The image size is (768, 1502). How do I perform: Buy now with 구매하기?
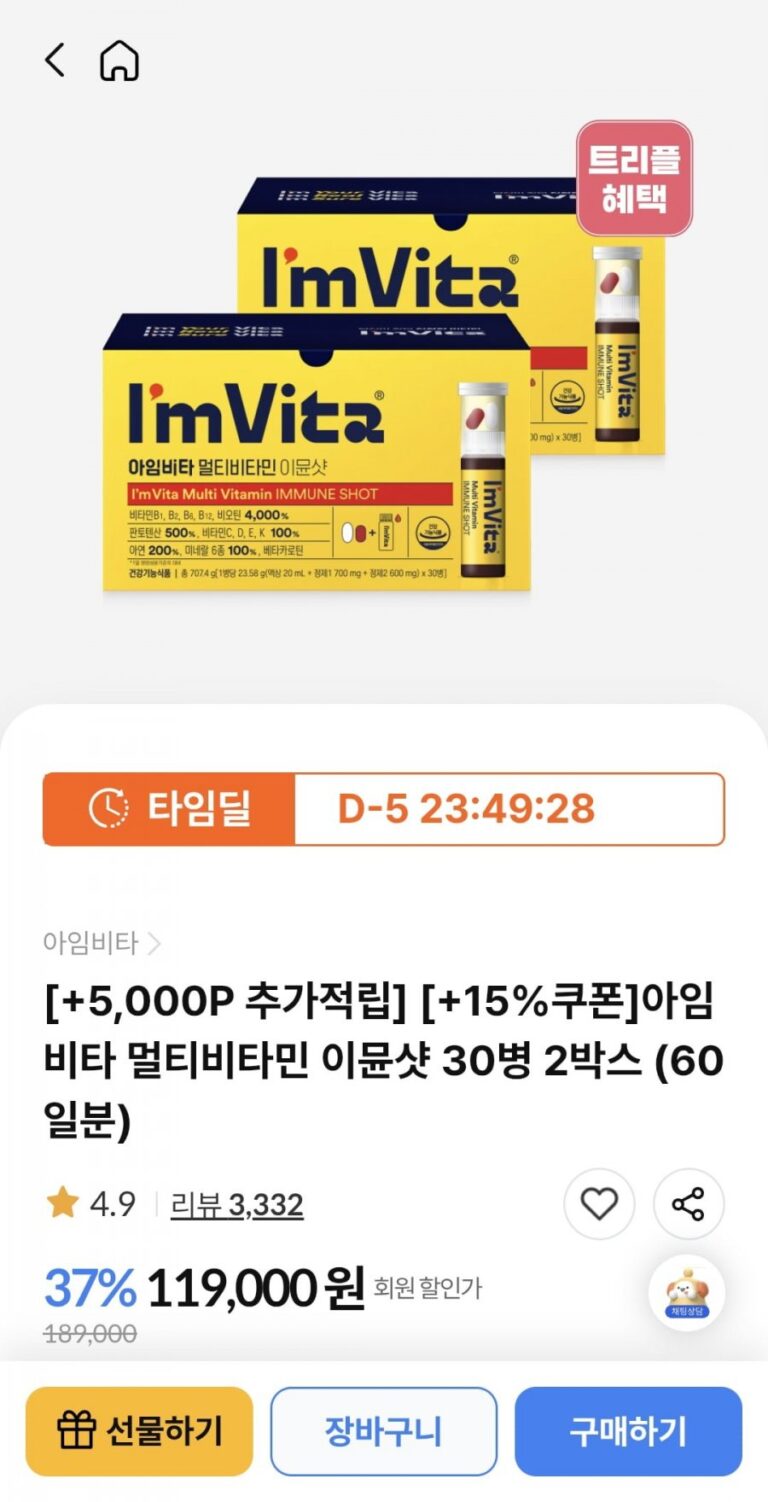pyautogui.click(x=628, y=1431)
